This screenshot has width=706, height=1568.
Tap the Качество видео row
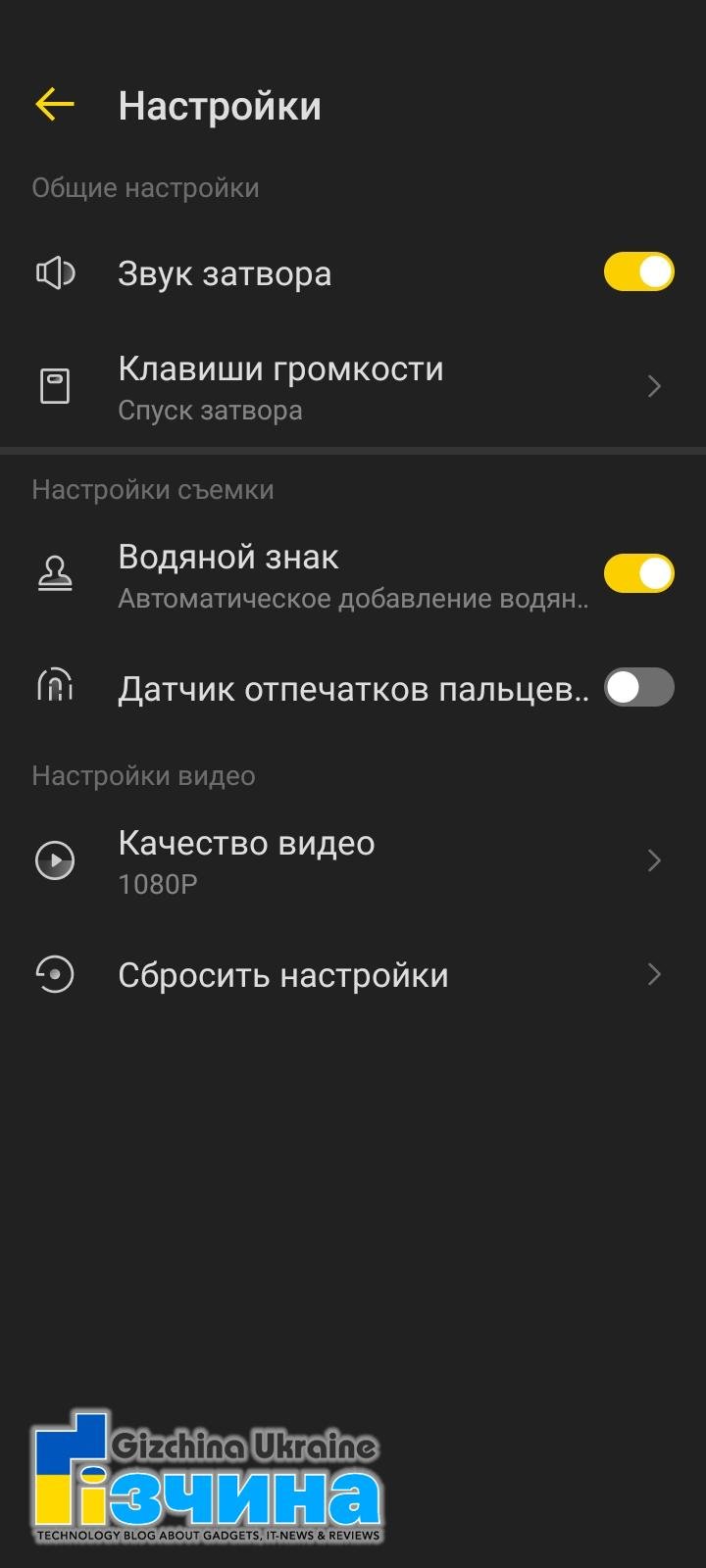(x=246, y=843)
